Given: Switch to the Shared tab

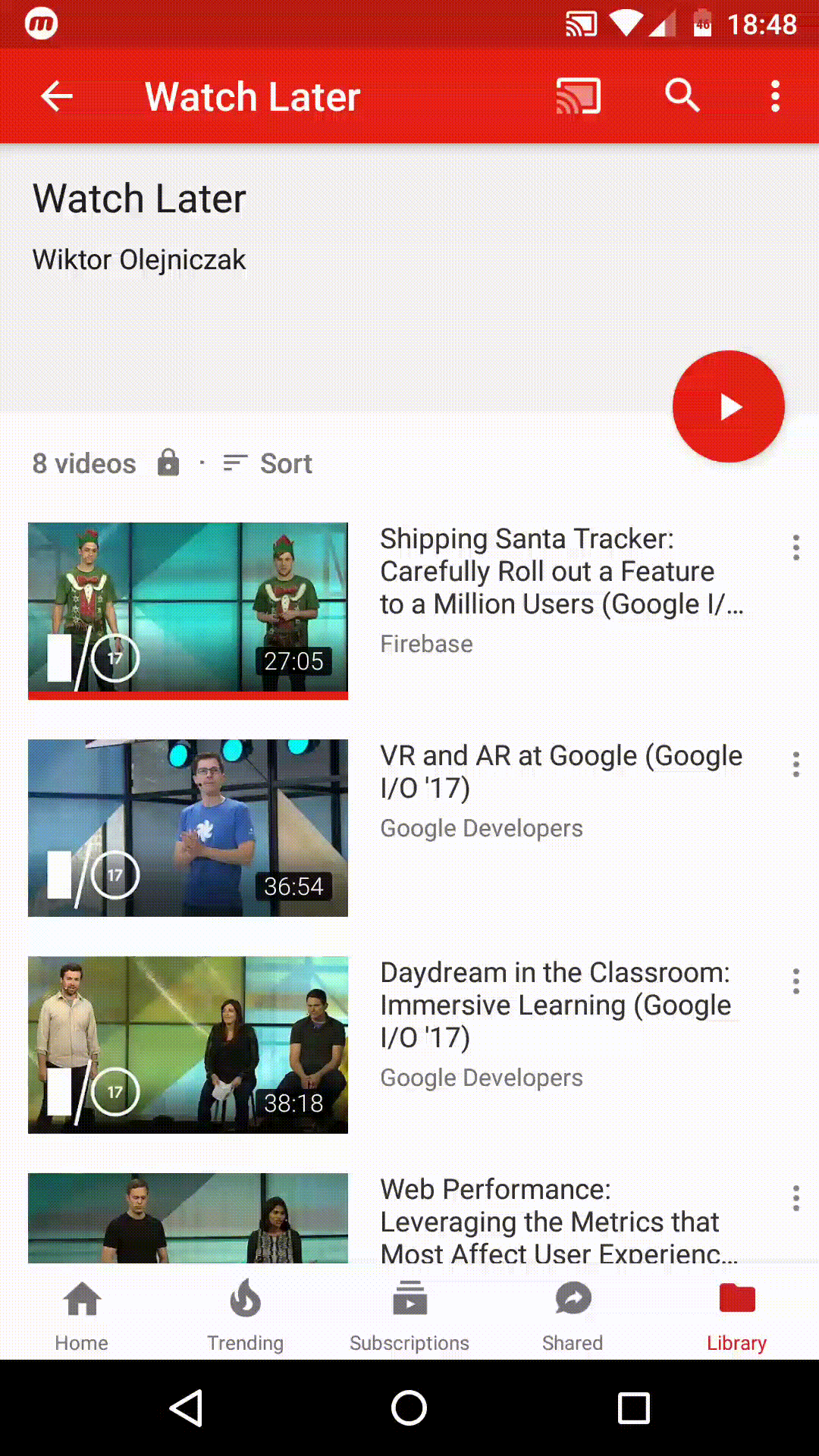Looking at the screenshot, I should tap(573, 1317).
